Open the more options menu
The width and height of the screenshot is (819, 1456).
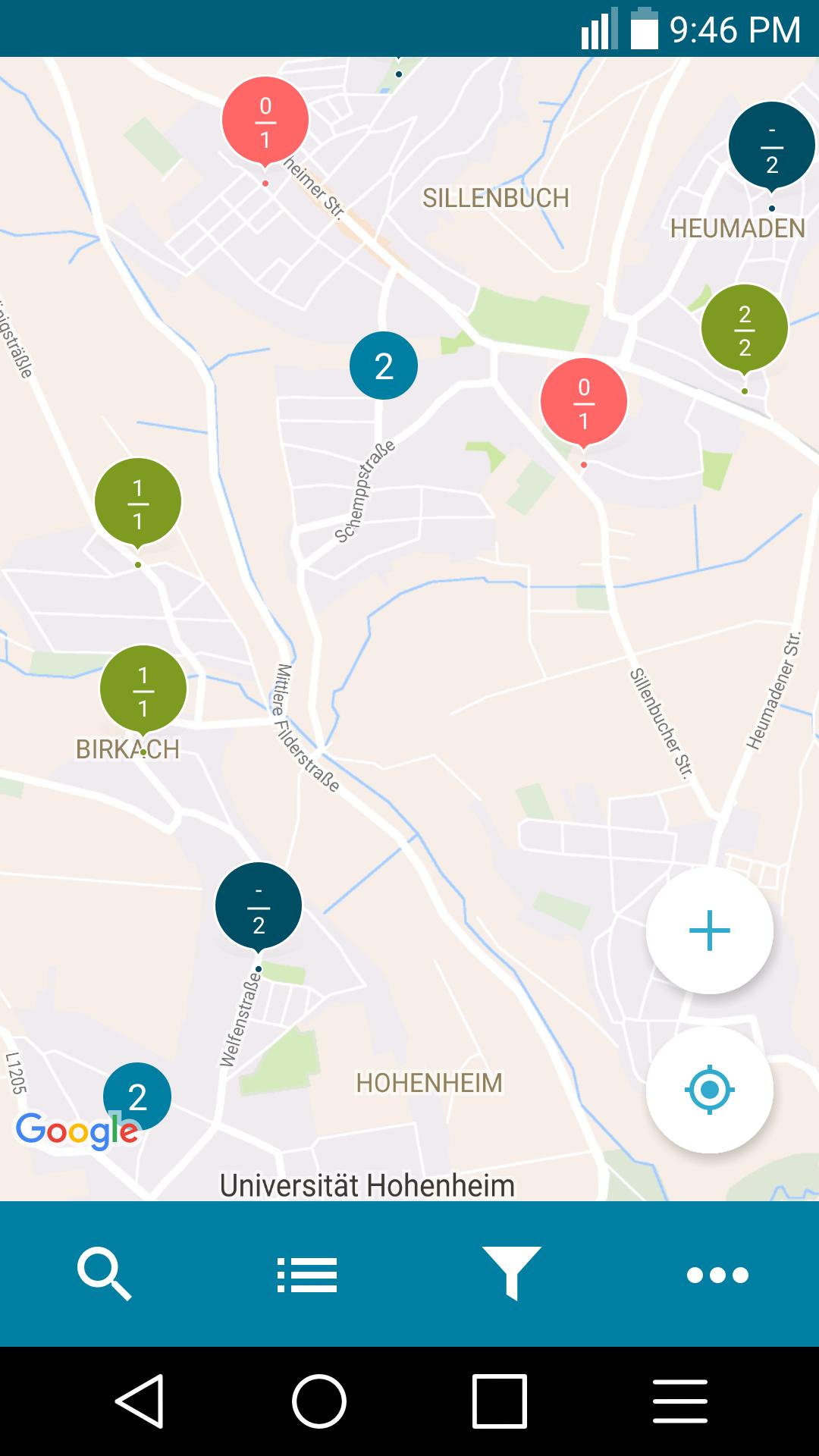[717, 1276]
